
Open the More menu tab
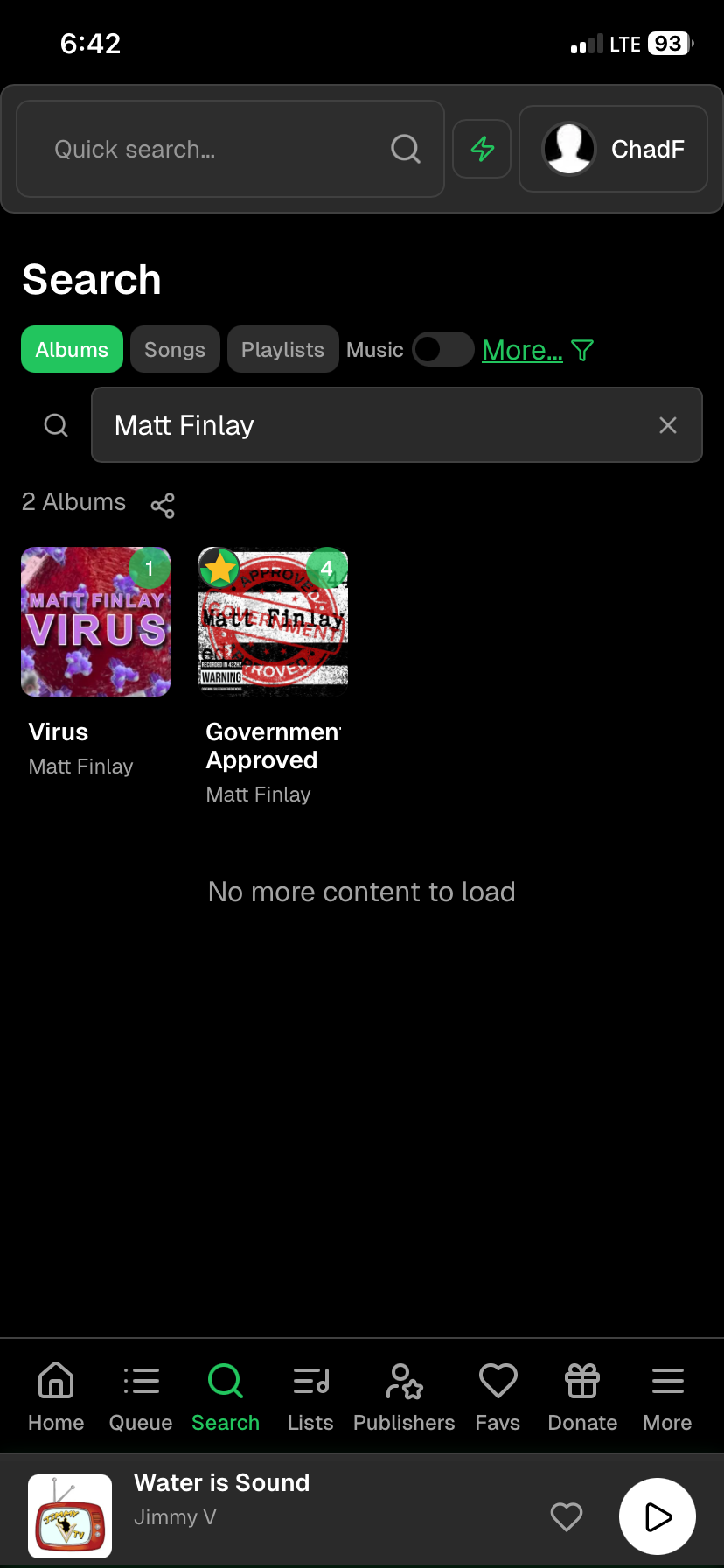pos(667,1396)
